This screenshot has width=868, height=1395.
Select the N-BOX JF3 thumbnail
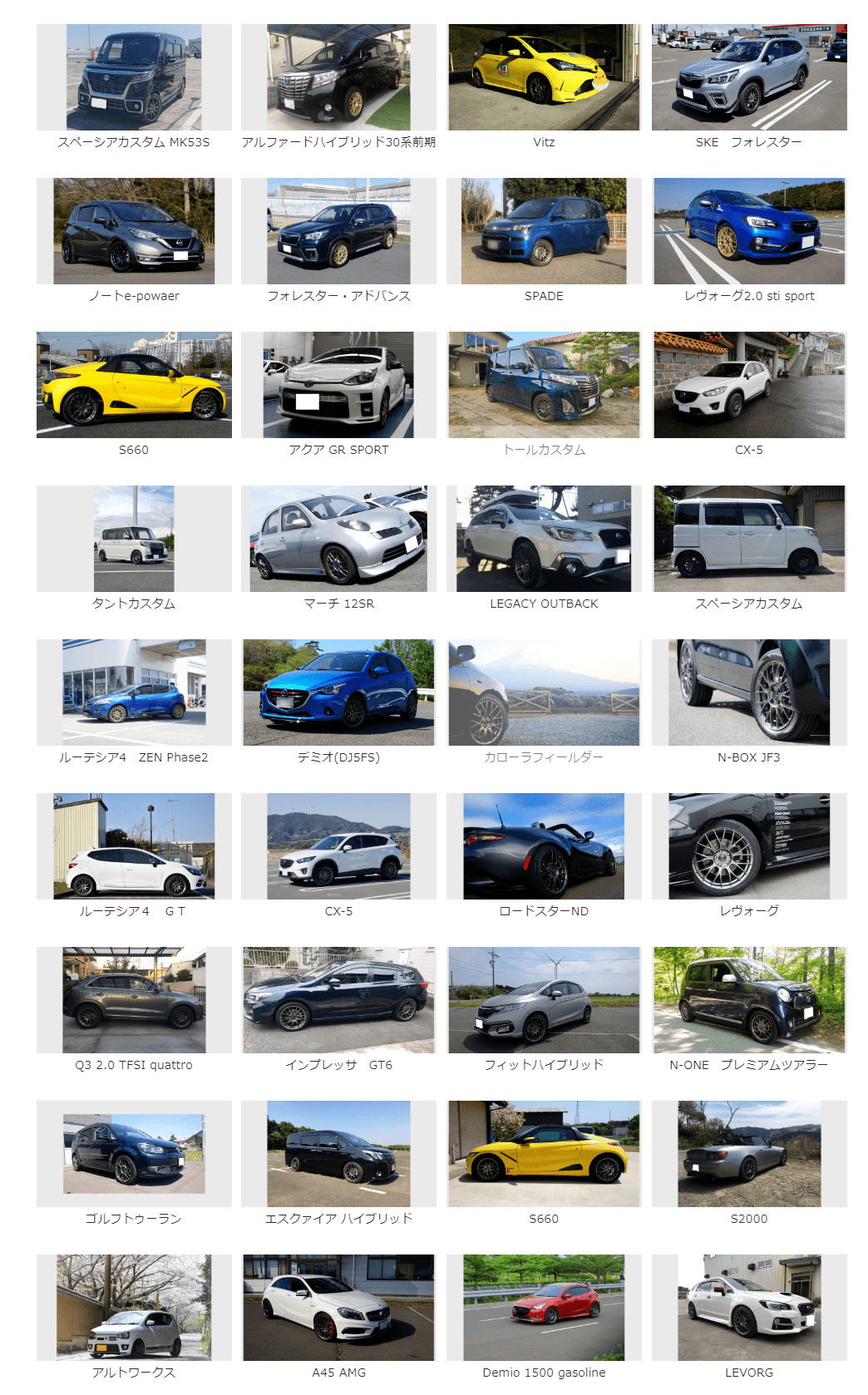(749, 693)
